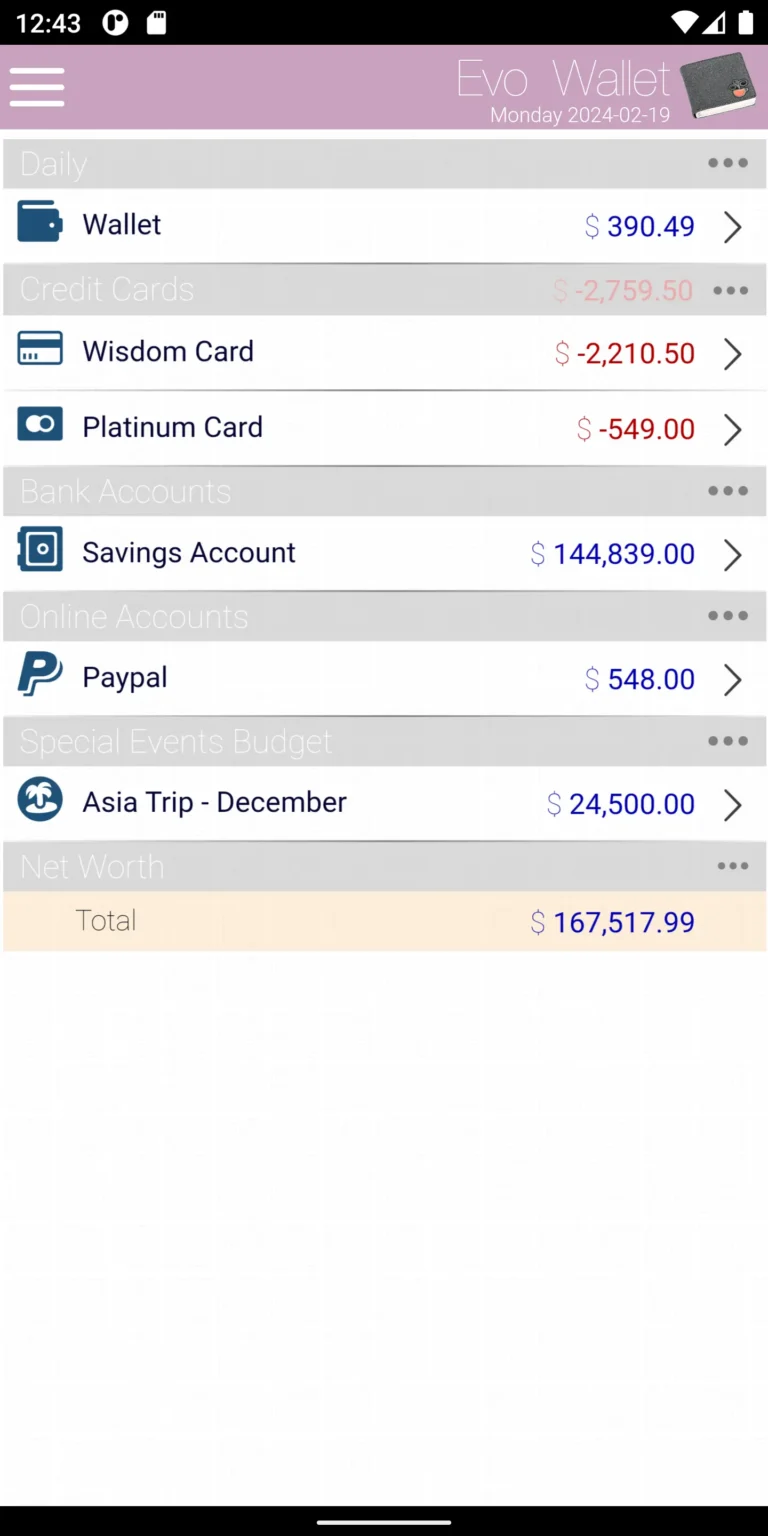Expand the Savings Account details

(732, 555)
